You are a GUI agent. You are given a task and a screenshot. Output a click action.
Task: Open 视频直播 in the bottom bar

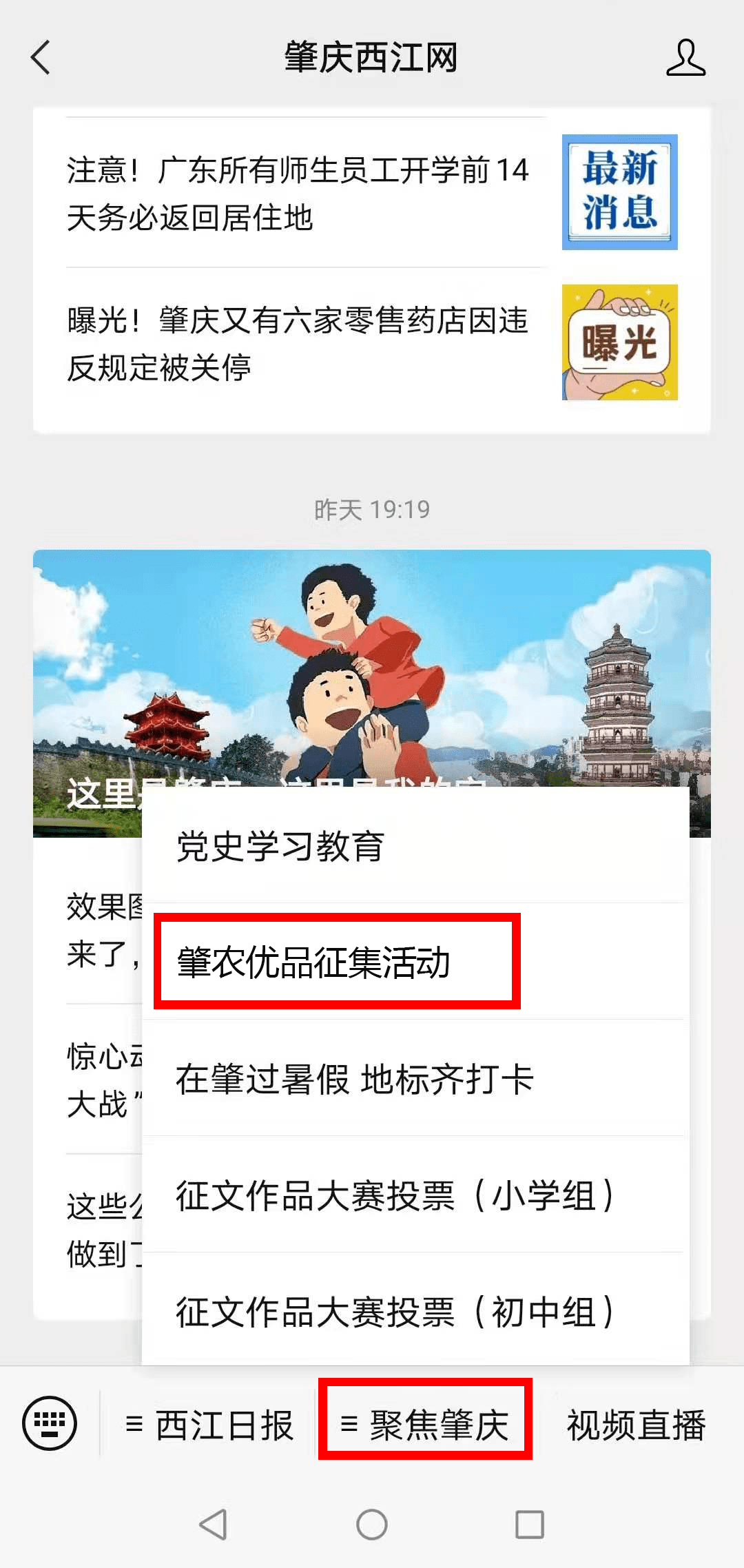pos(635,1425)
